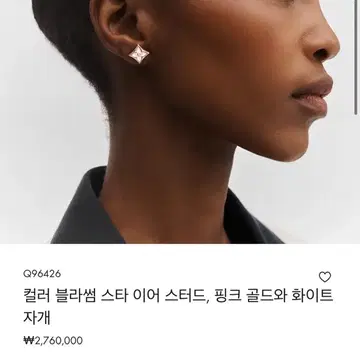Open the earring product photo
This screenshot has height=360, width=360.
180,122
